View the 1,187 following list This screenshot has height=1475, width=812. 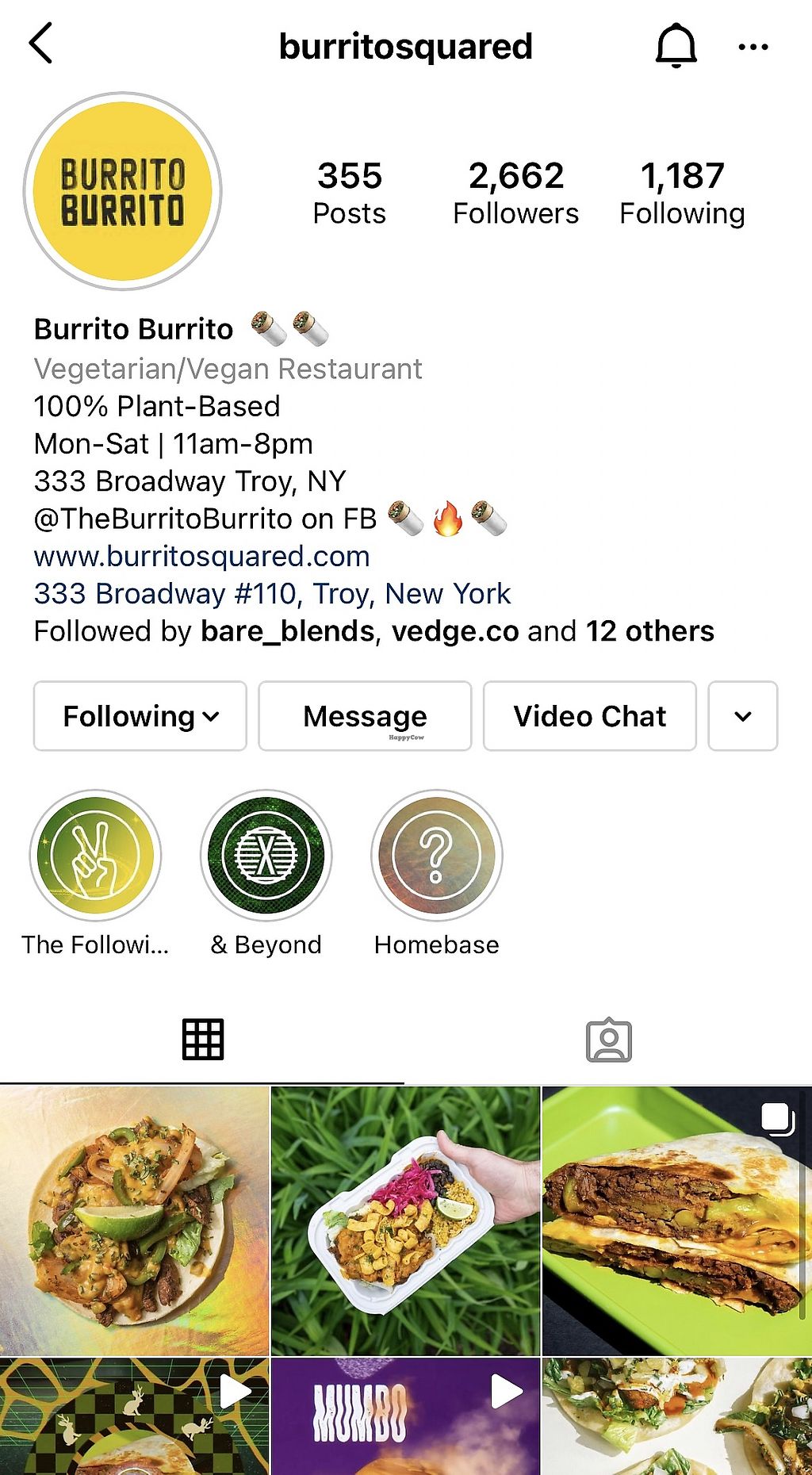click(682, 192)
